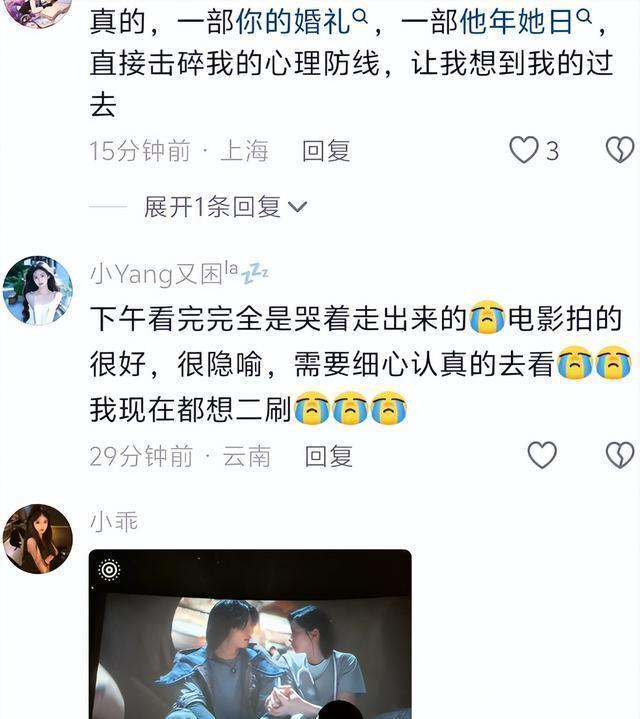Expand 展开1条回复
The height and width of the screenshot is (719, 640).
[225, 207]
